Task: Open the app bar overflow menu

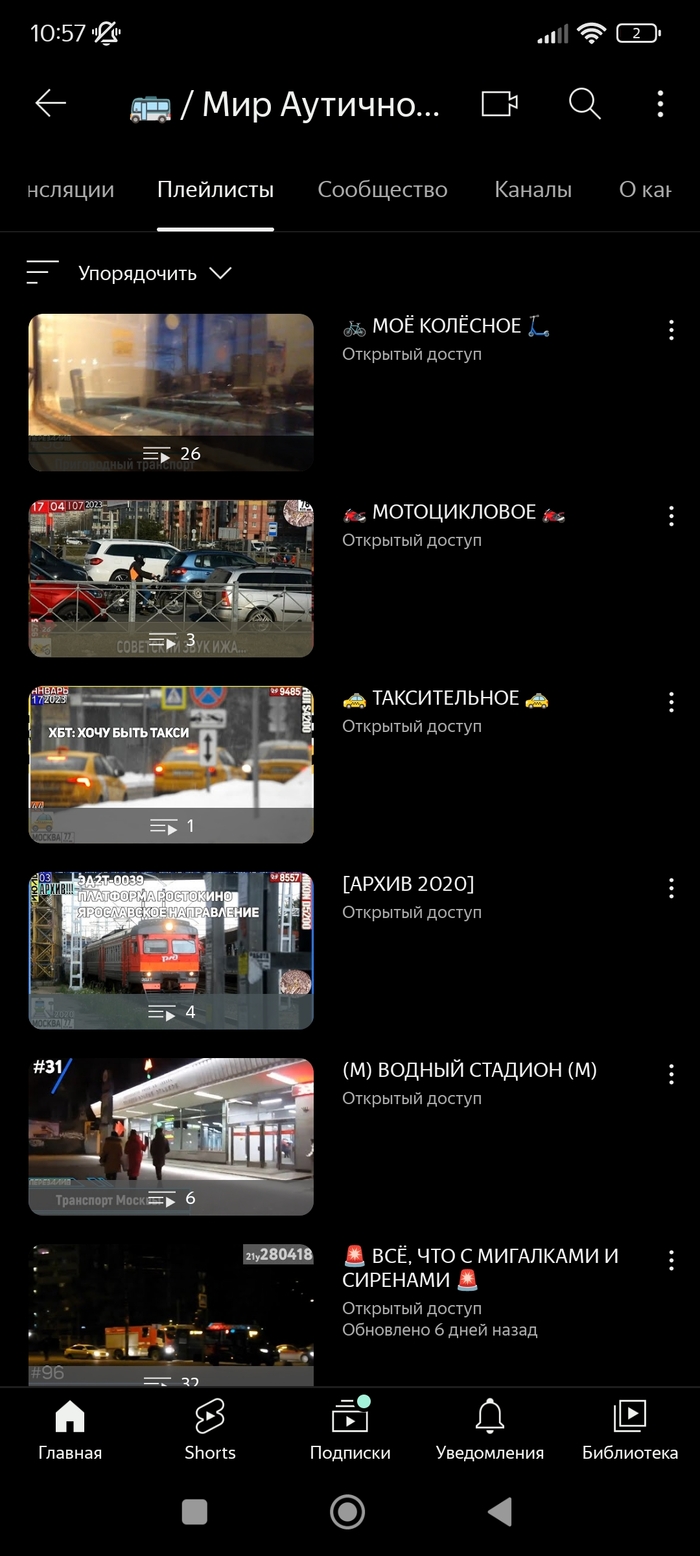Action: (660, 104)
